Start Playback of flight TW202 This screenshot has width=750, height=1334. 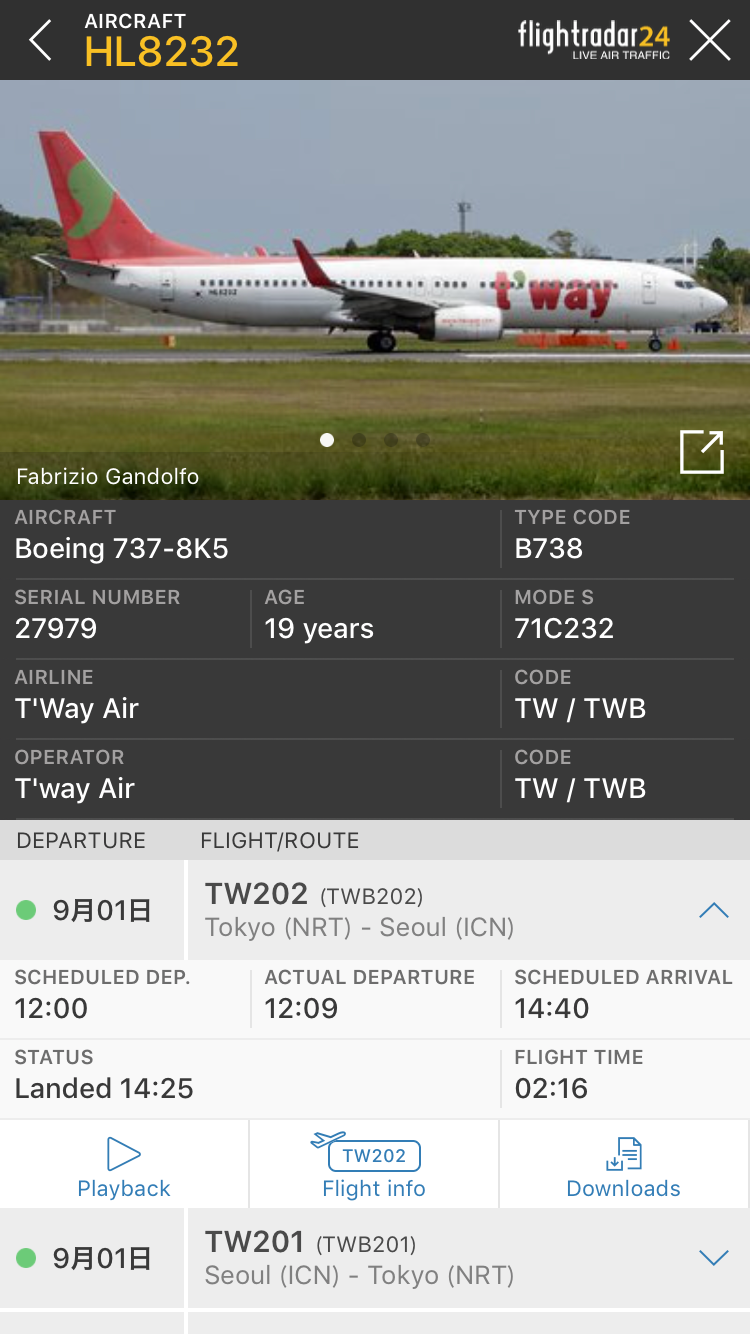tap(124, 1165)
